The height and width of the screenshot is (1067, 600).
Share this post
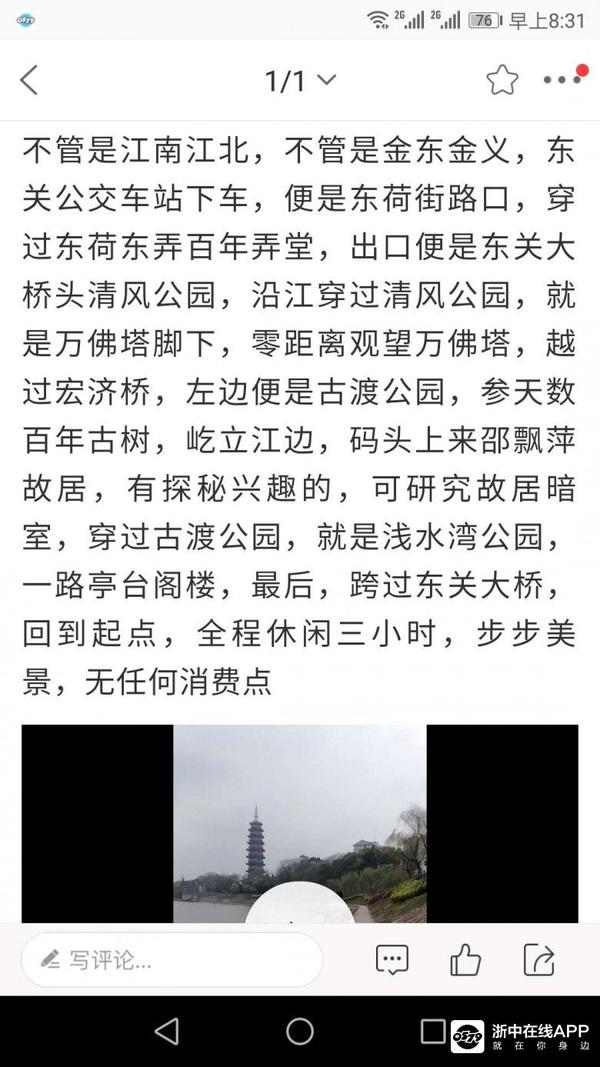tap(538, 961)
